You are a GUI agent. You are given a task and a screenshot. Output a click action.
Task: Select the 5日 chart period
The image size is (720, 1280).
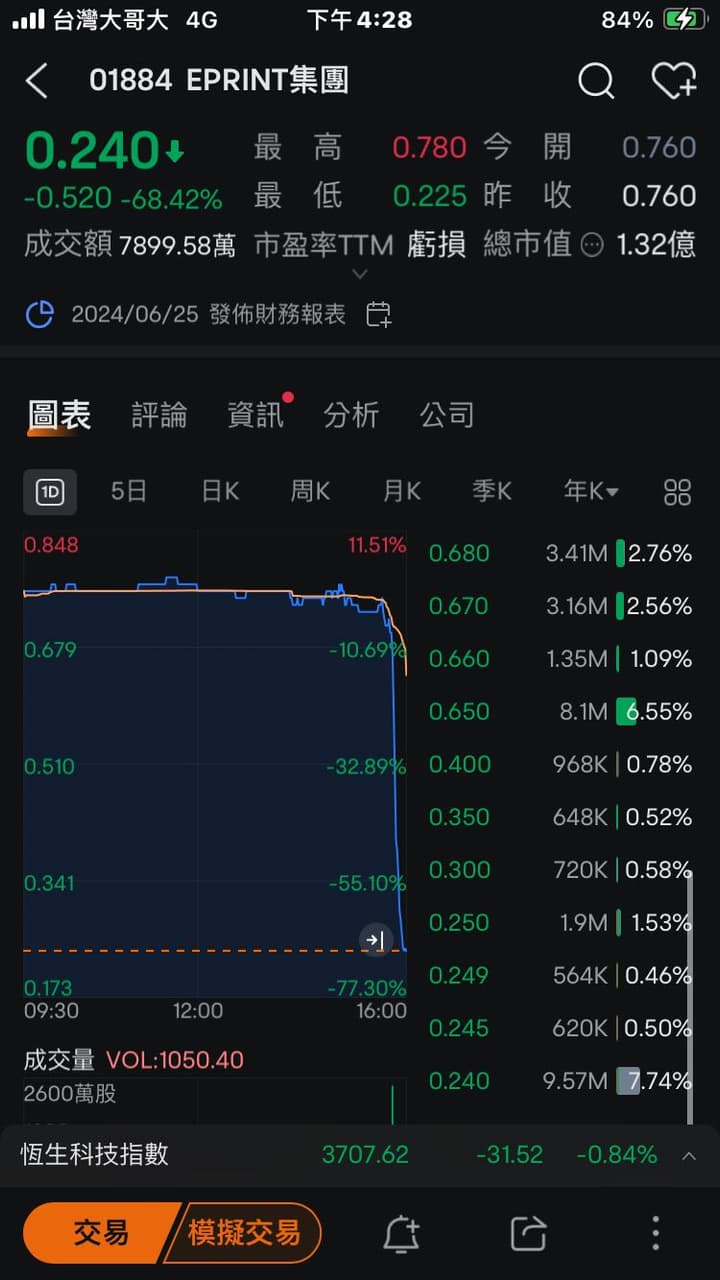(128, 491)
